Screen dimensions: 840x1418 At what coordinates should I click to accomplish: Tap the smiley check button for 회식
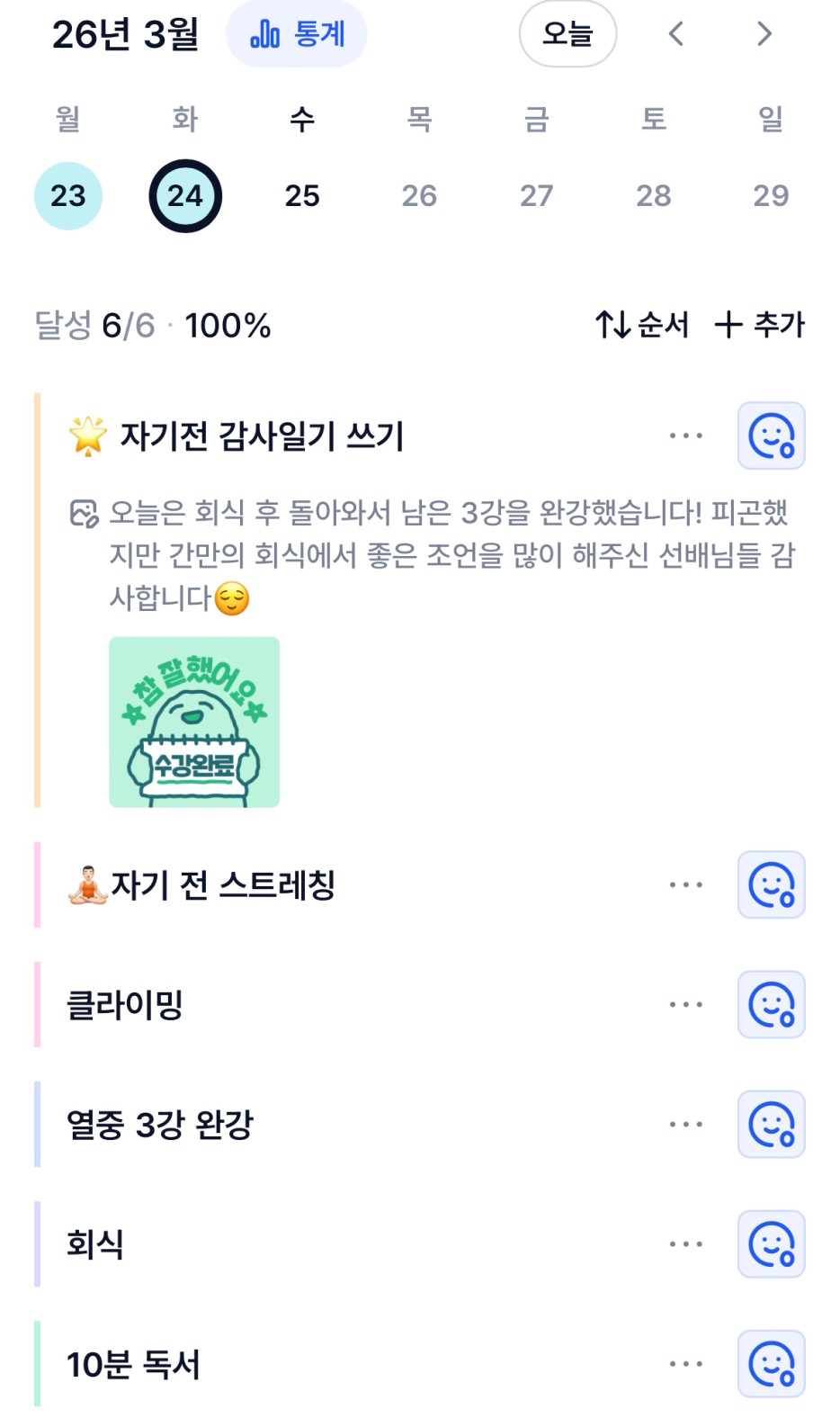click(771, 1244)
